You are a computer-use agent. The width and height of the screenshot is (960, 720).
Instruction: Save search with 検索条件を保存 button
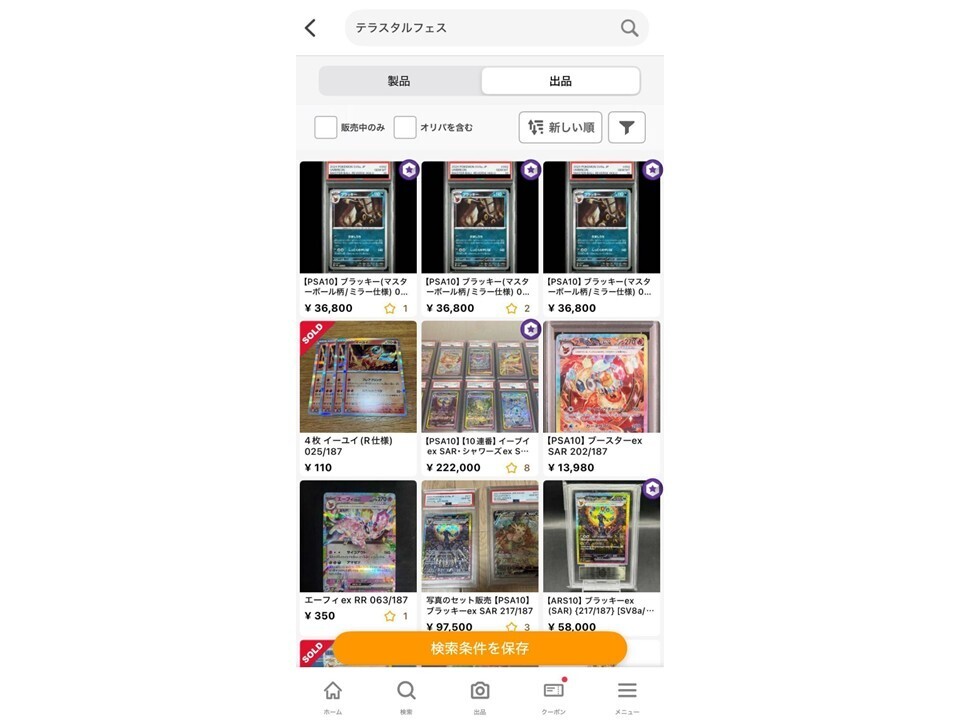pyautogui.click(x=480, y=648)
